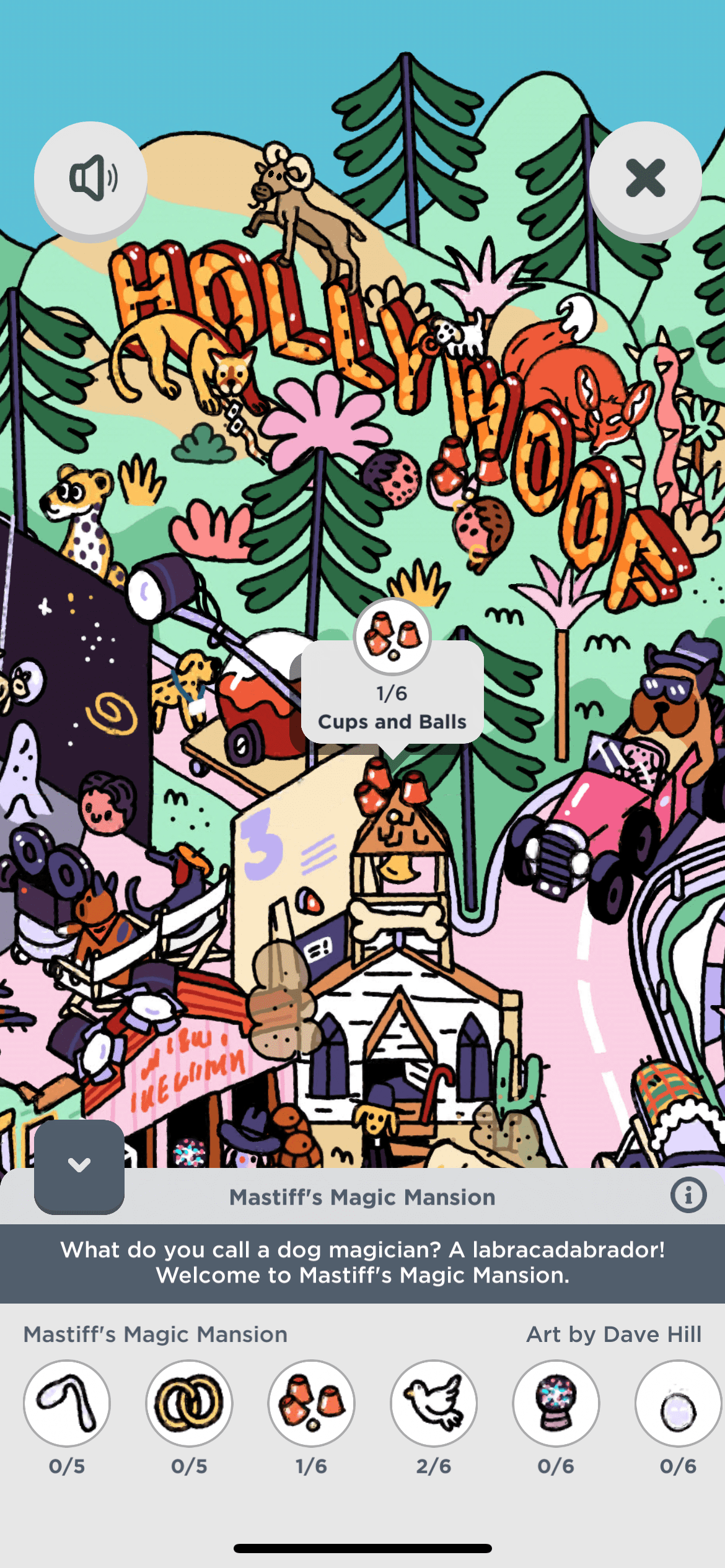This screenshot has height=1568, width=725.
Task: Collapse the bottom panel with down chevron
Action: pos(79,1165)
